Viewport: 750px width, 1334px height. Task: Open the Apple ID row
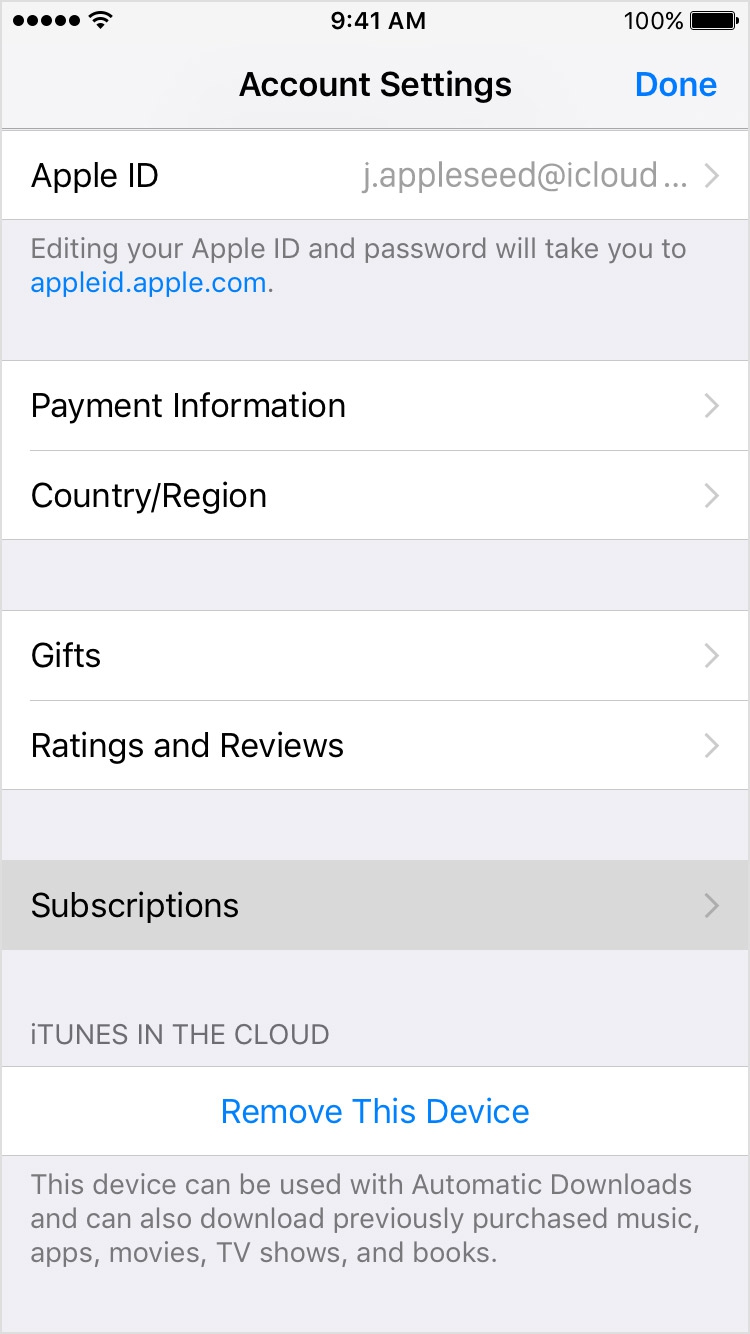click(375, 176)
